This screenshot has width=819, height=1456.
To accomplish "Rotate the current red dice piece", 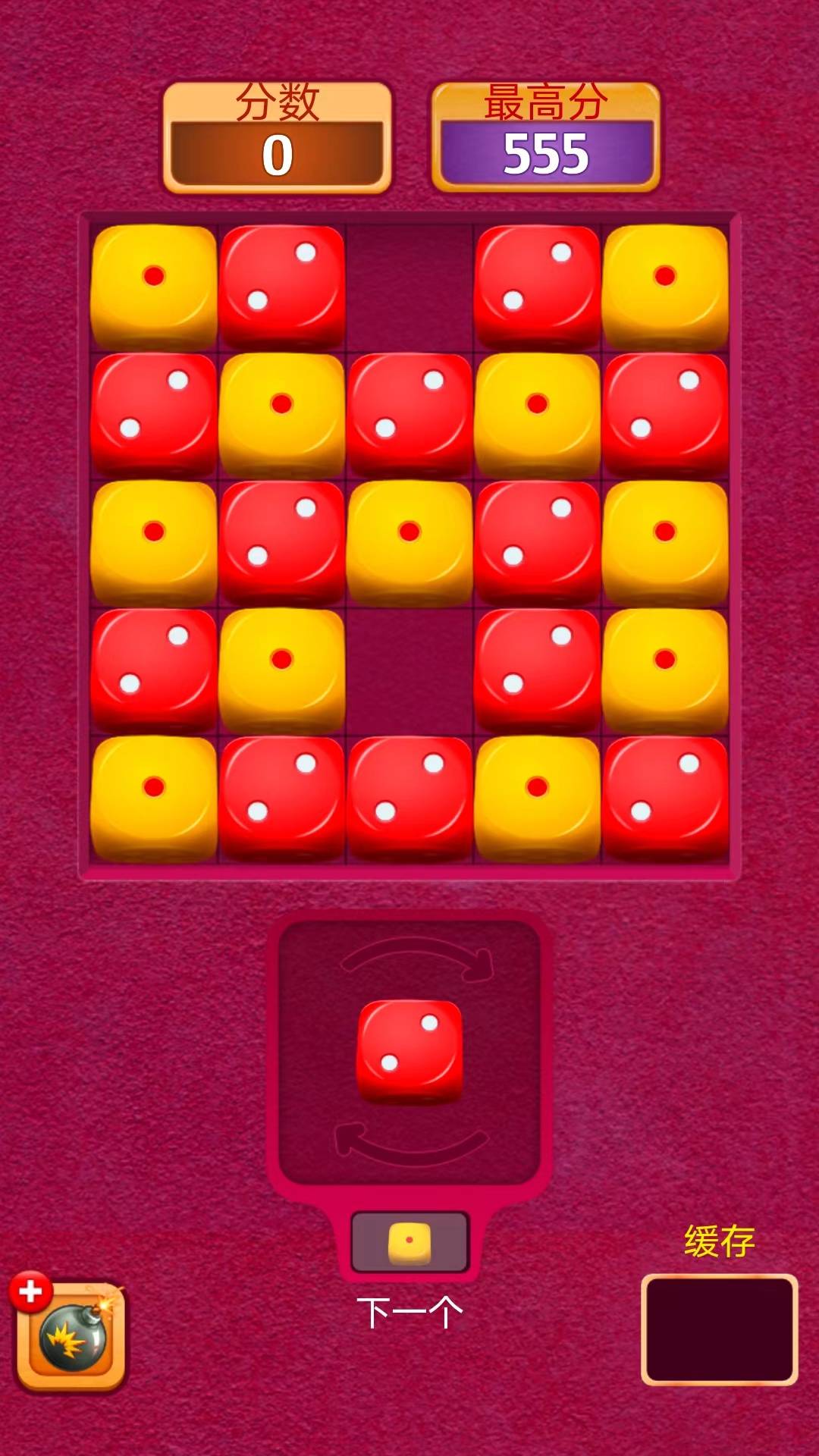I will tap(409, 1051).
